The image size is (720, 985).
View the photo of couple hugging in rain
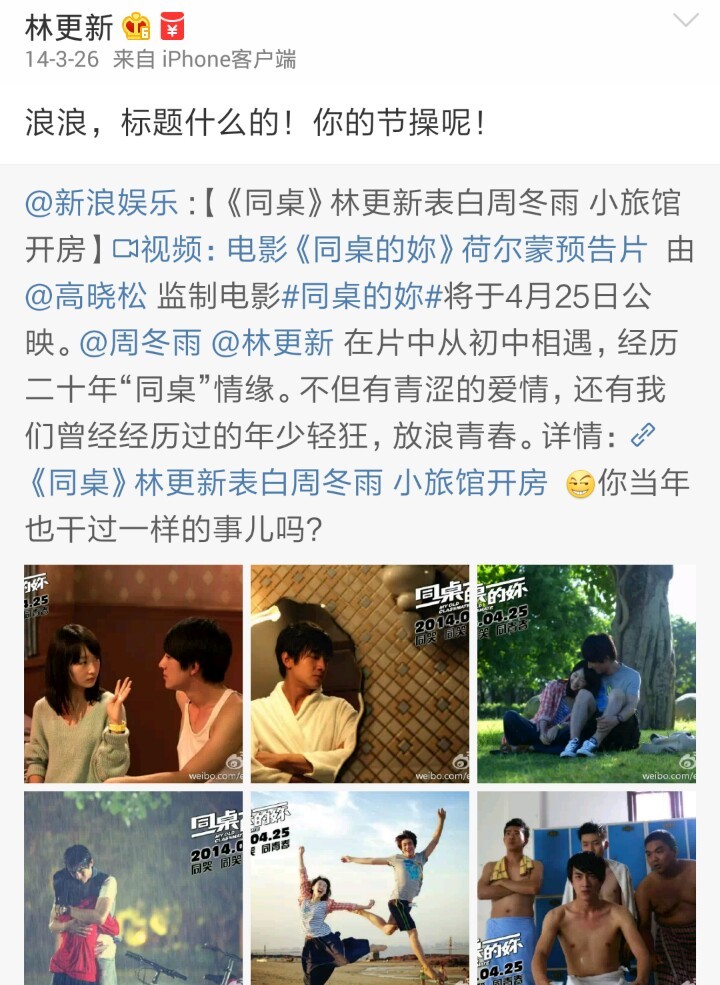pos(134,887)
